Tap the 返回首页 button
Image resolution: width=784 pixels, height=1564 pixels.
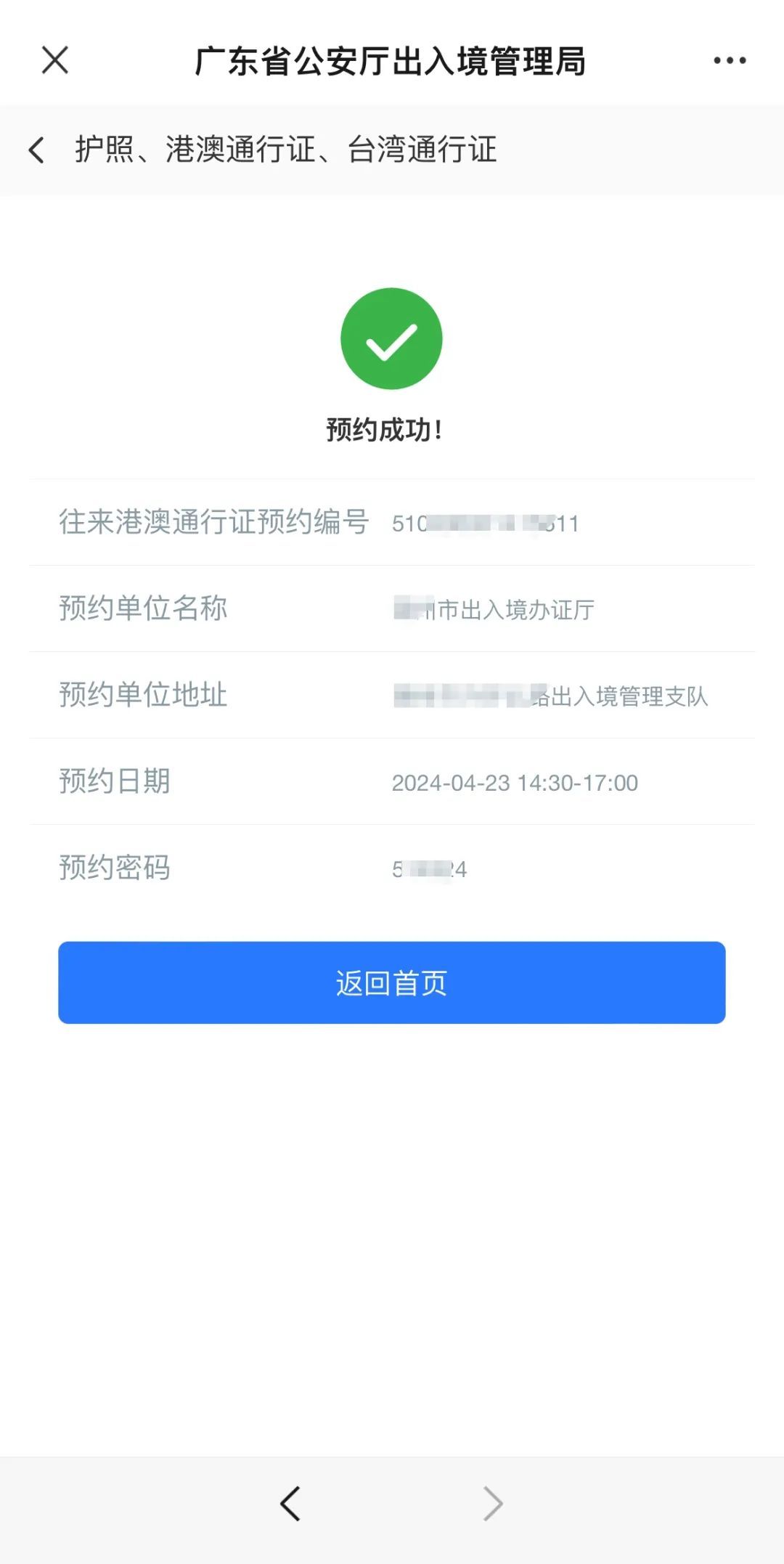[392, 982]
